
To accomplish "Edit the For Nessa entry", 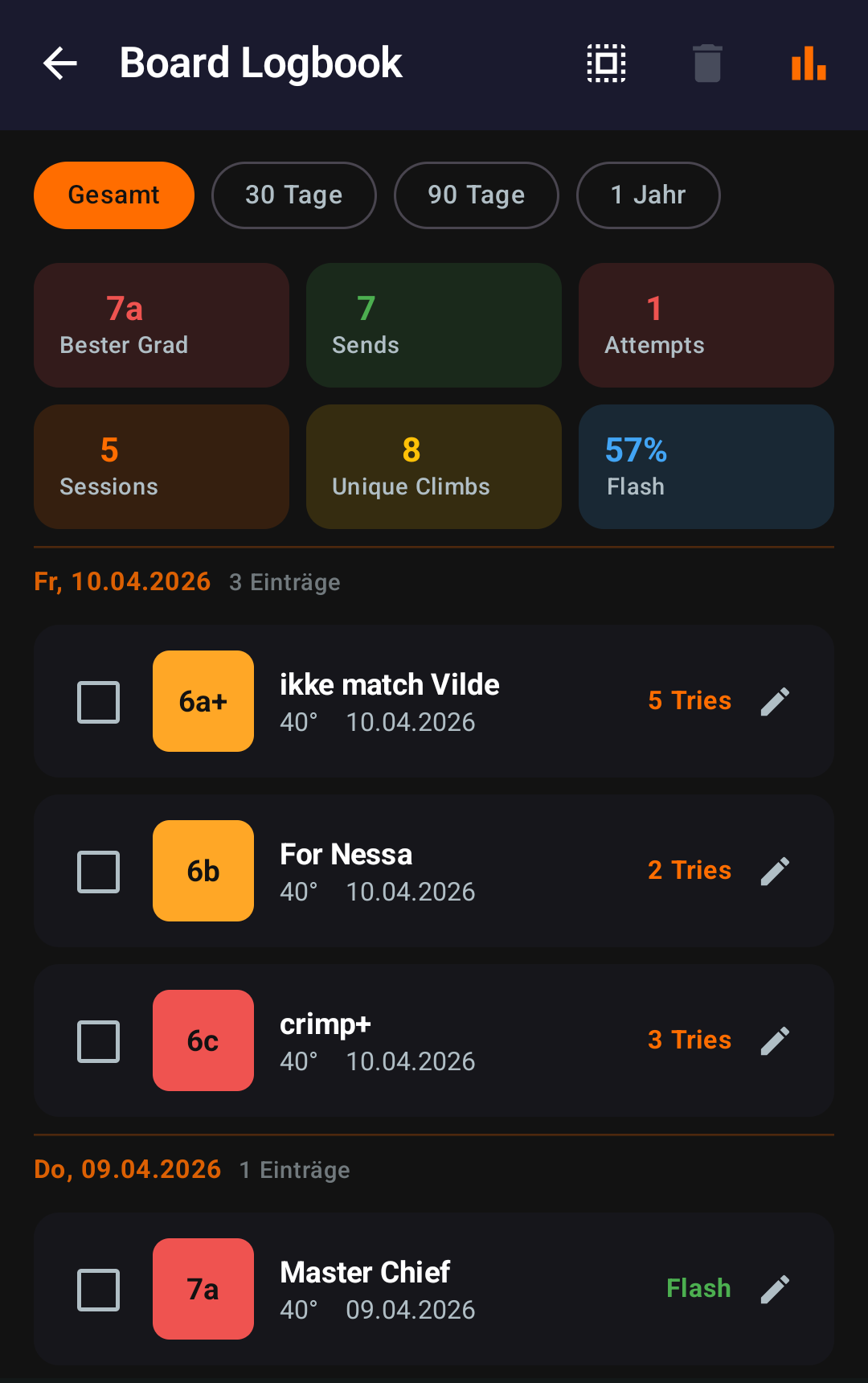I will [775, 871].
